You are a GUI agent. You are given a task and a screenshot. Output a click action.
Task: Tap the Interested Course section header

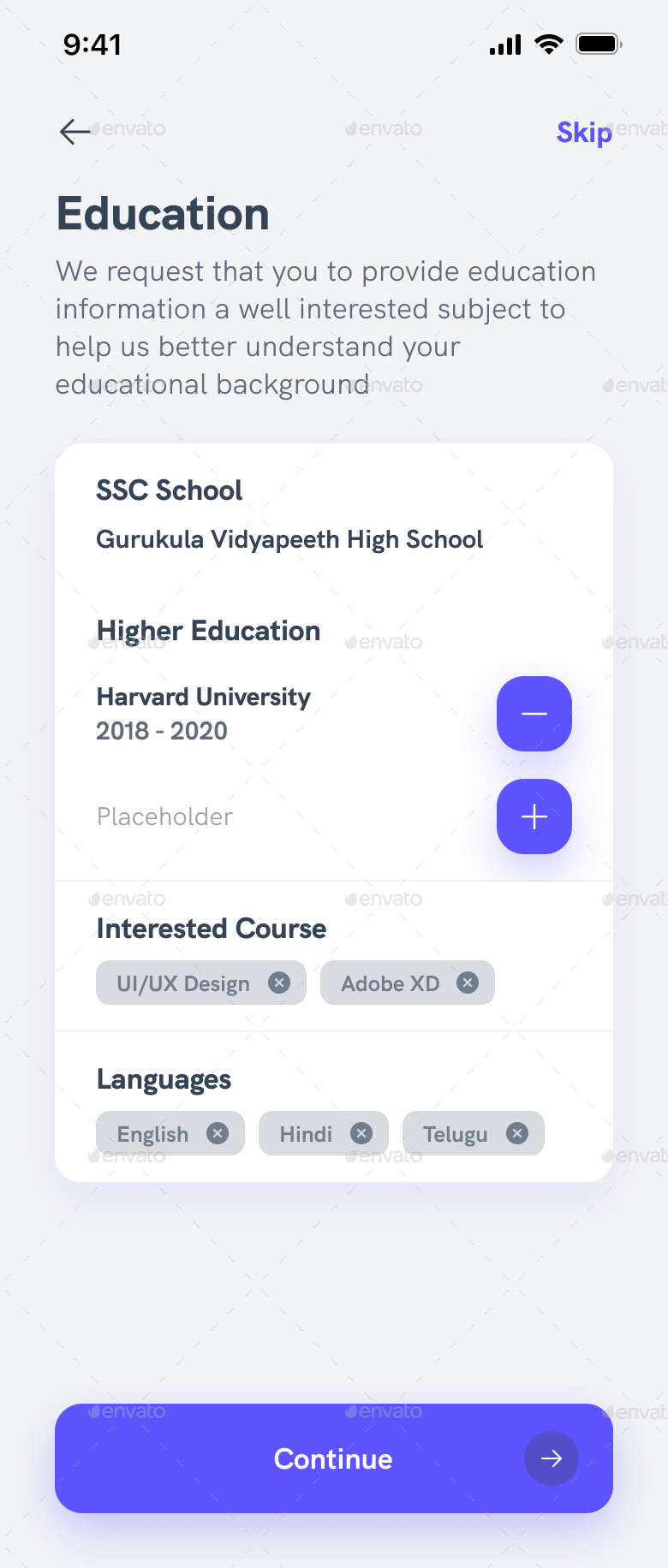coord(211,929)
